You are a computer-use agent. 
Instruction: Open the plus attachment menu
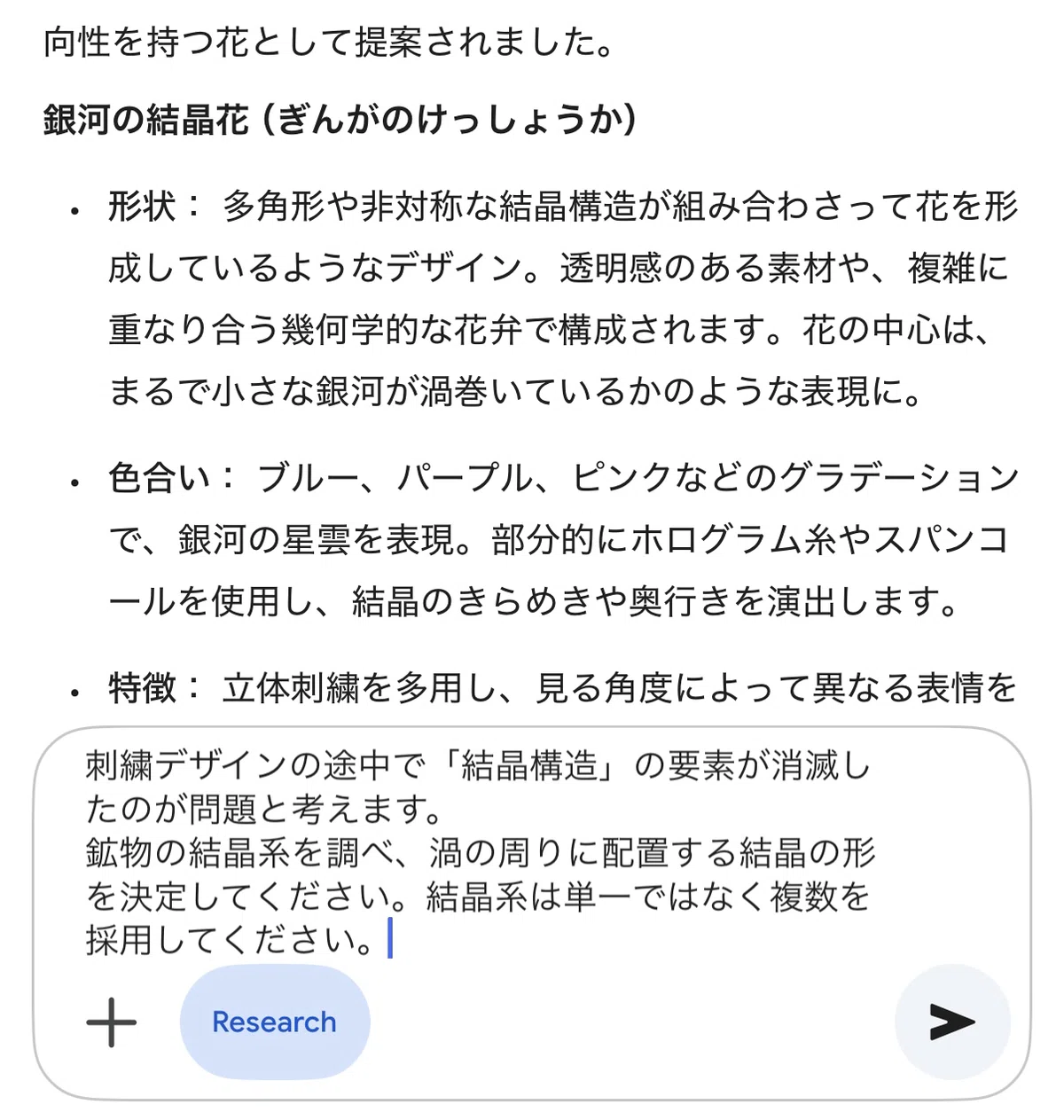112,1022
